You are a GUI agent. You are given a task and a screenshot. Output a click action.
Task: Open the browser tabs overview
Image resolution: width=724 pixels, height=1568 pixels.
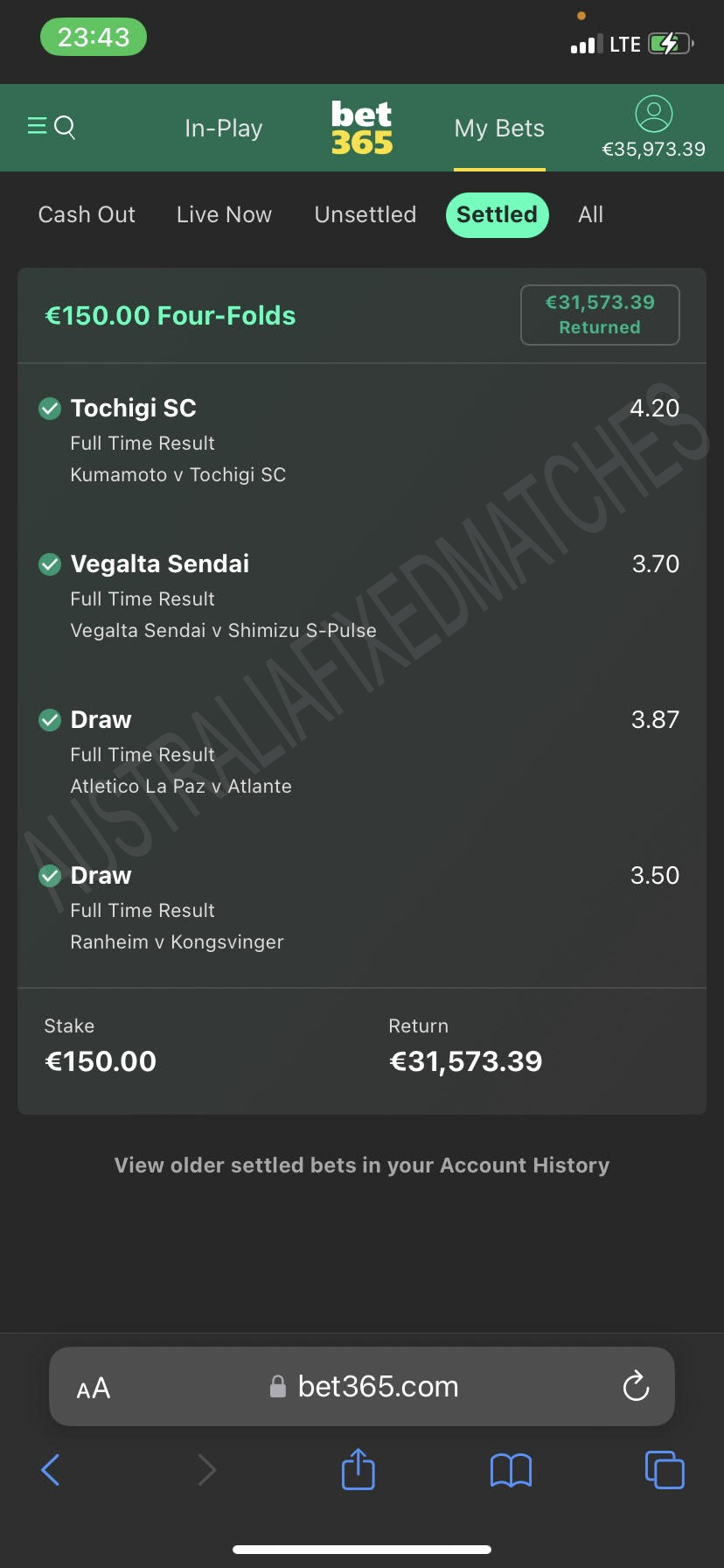click(665, 1470)
